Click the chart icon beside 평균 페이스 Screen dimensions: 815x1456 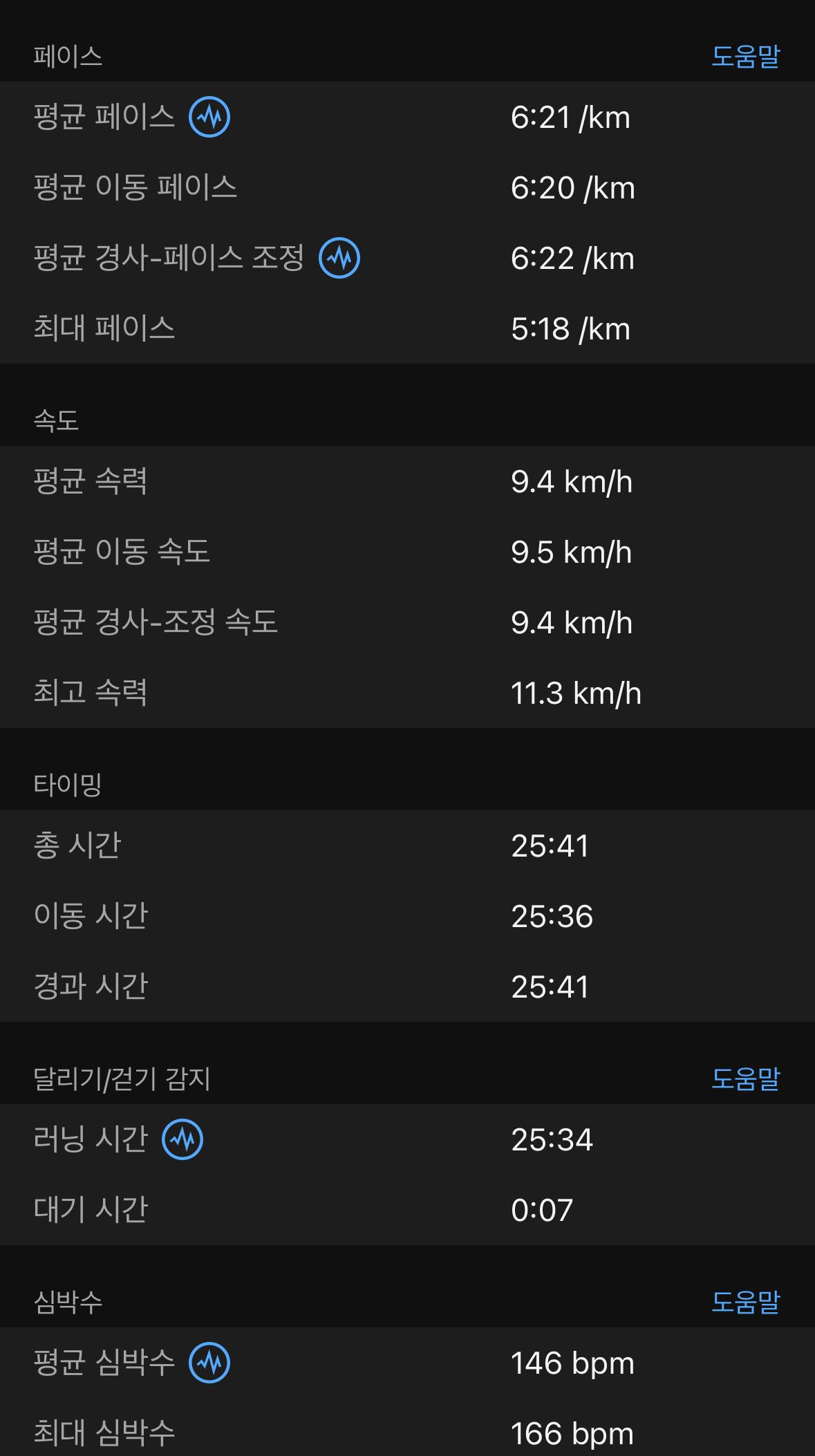pyautogui.click(x=209, y=118)
